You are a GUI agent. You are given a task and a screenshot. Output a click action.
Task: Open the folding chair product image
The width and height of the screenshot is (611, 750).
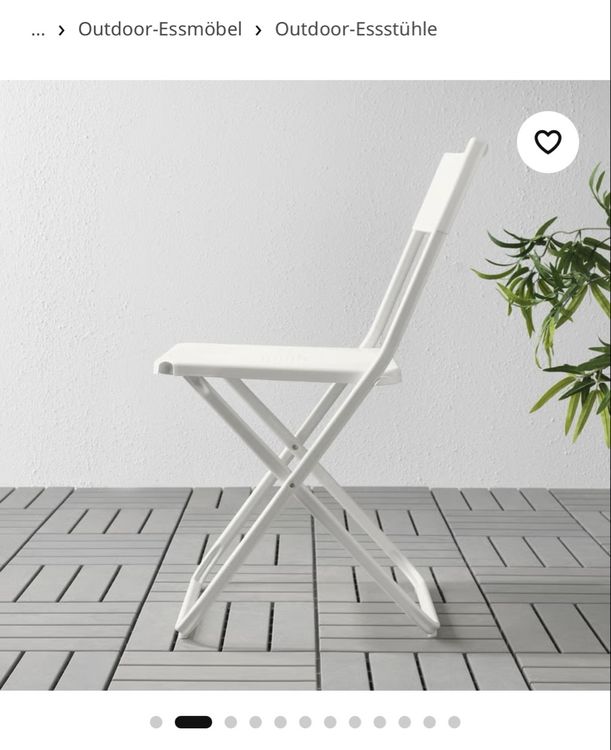click(x=305, y=385)
